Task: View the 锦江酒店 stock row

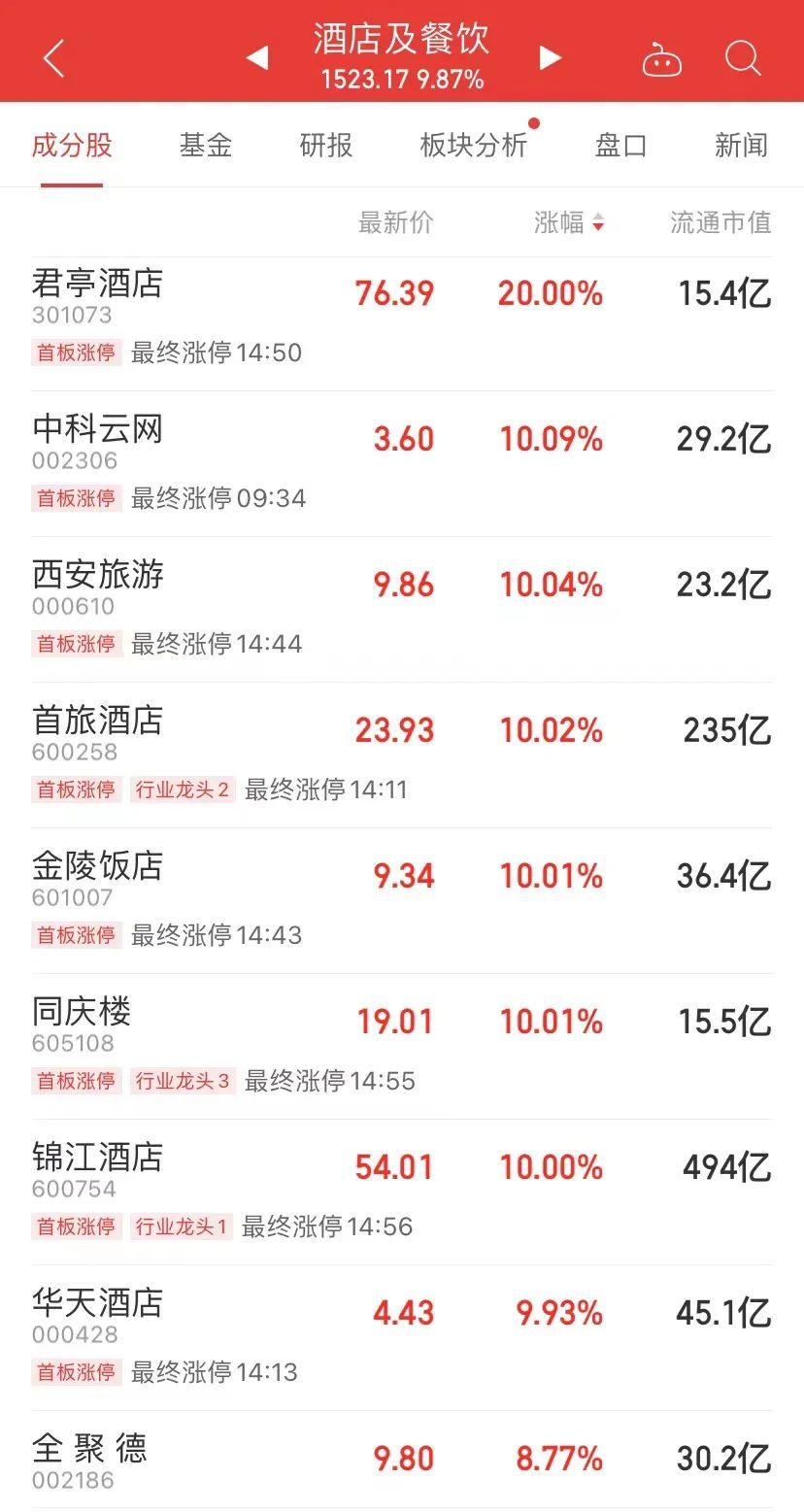Action: point(98,1158)
